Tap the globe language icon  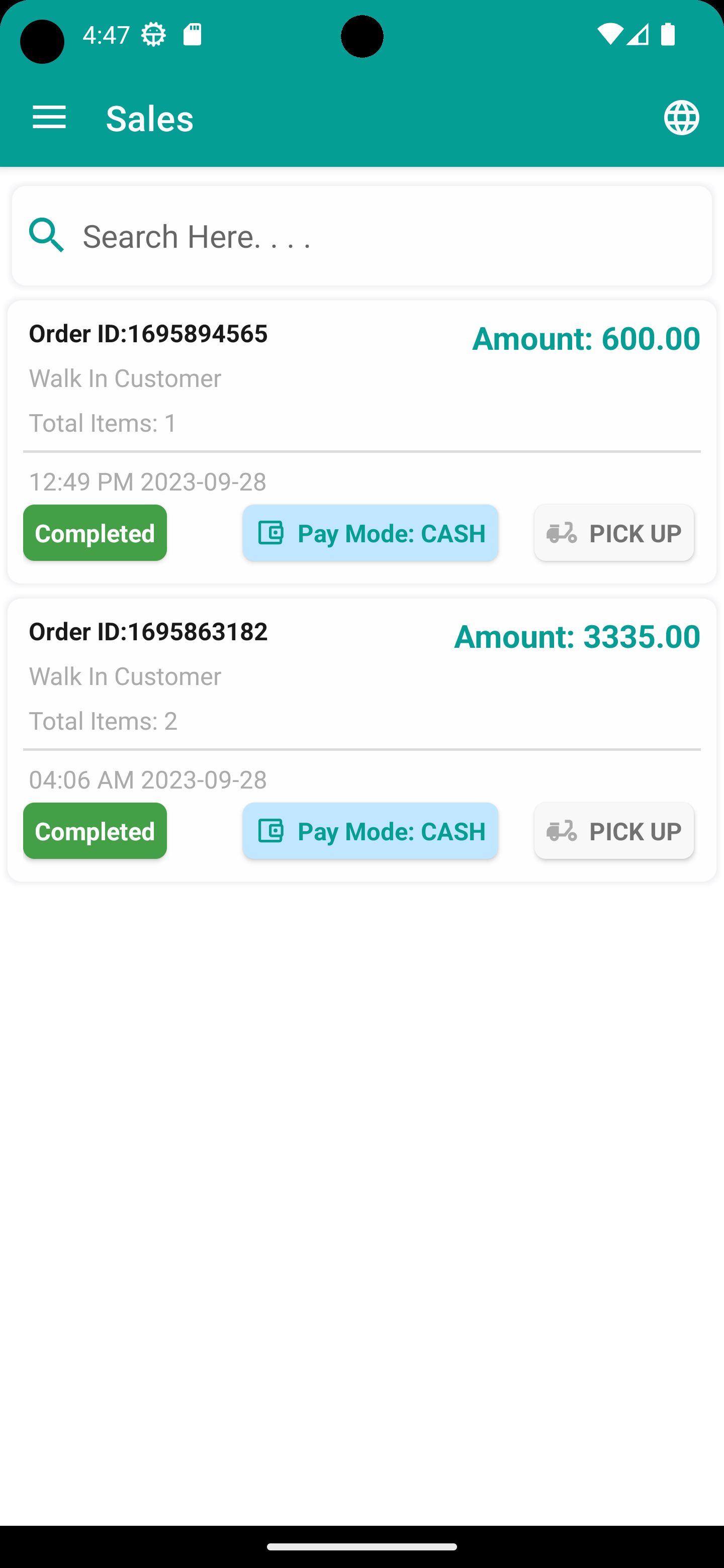tap(681, 118)
